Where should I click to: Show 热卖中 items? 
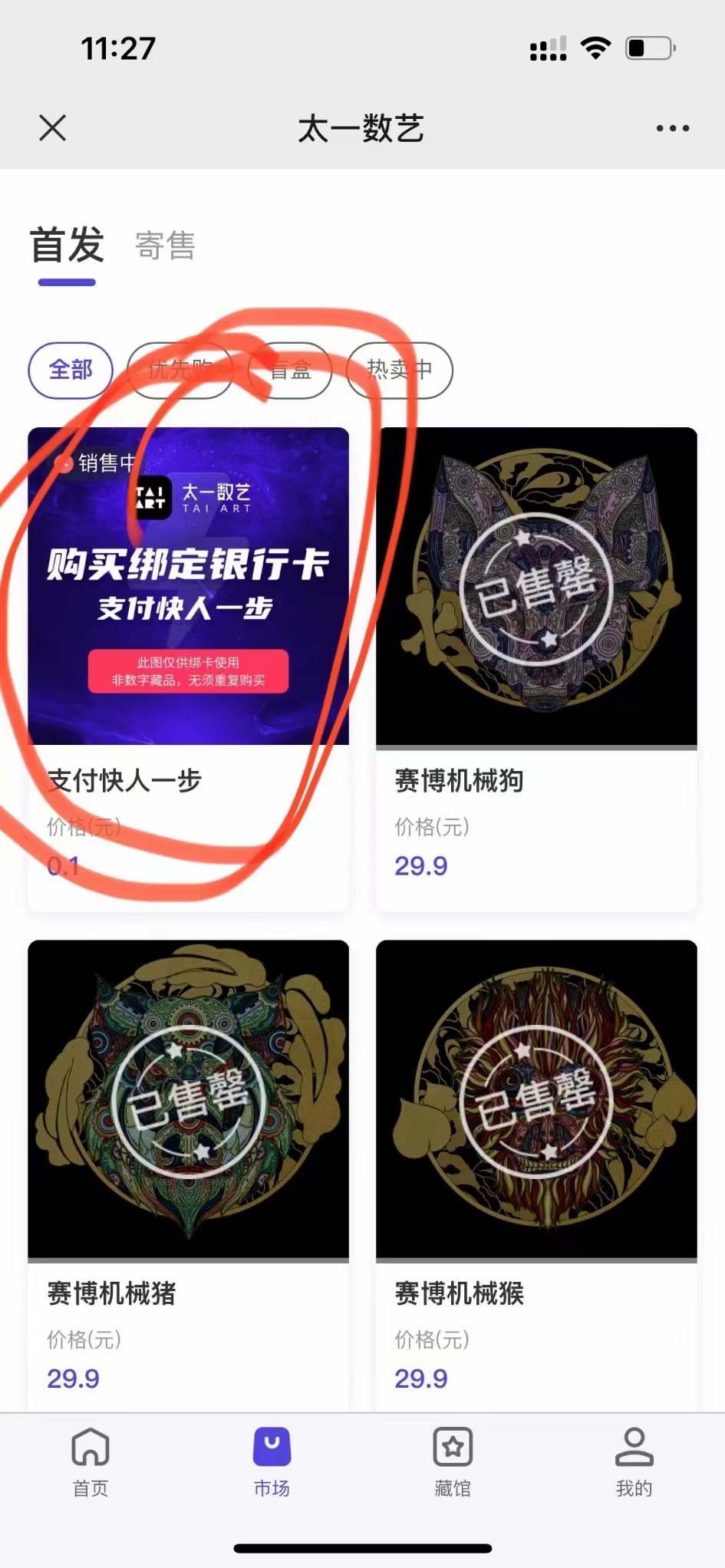pyautogui.click(x=399, y=371)
